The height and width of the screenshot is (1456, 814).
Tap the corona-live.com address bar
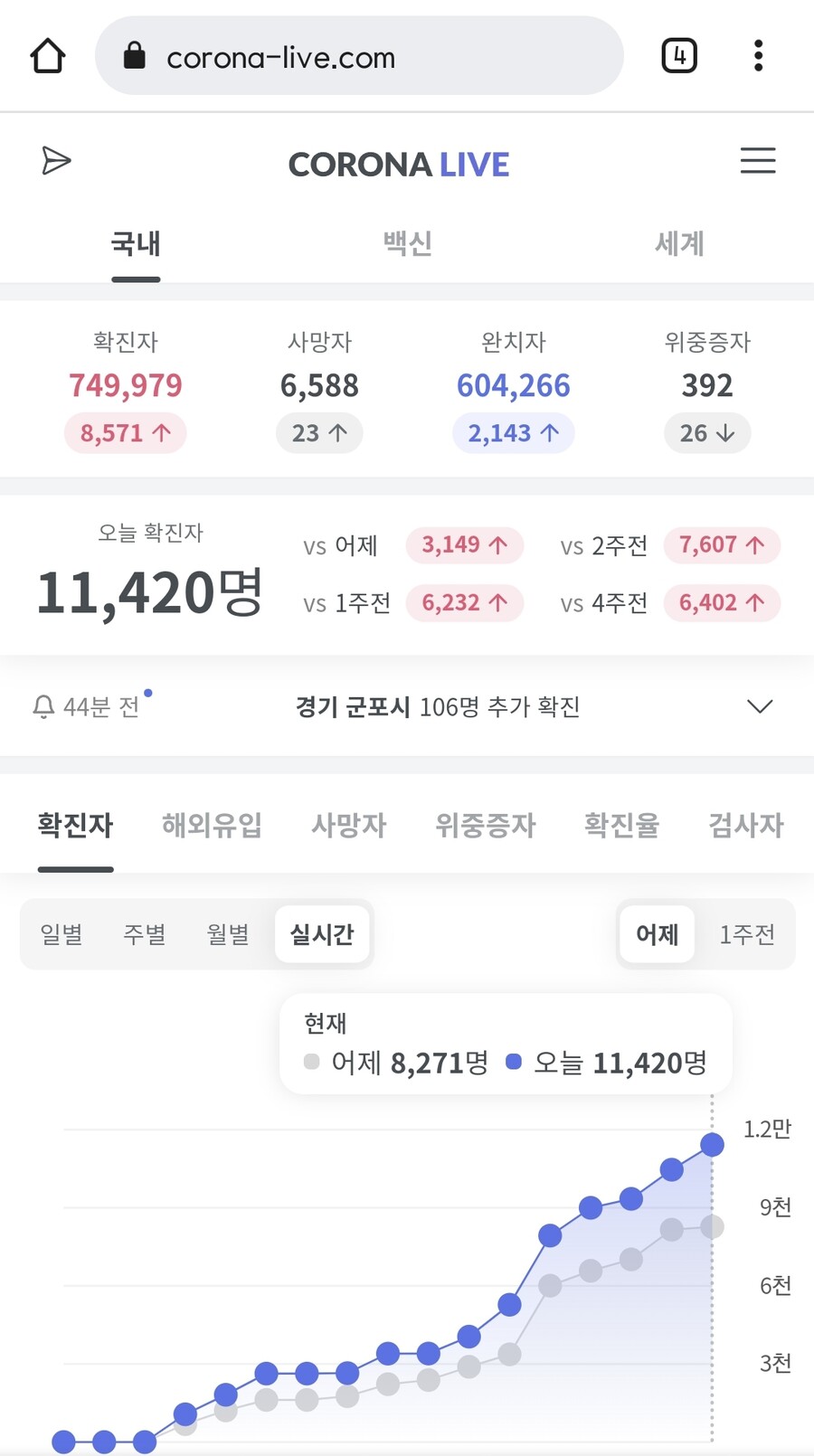point(359,56)
